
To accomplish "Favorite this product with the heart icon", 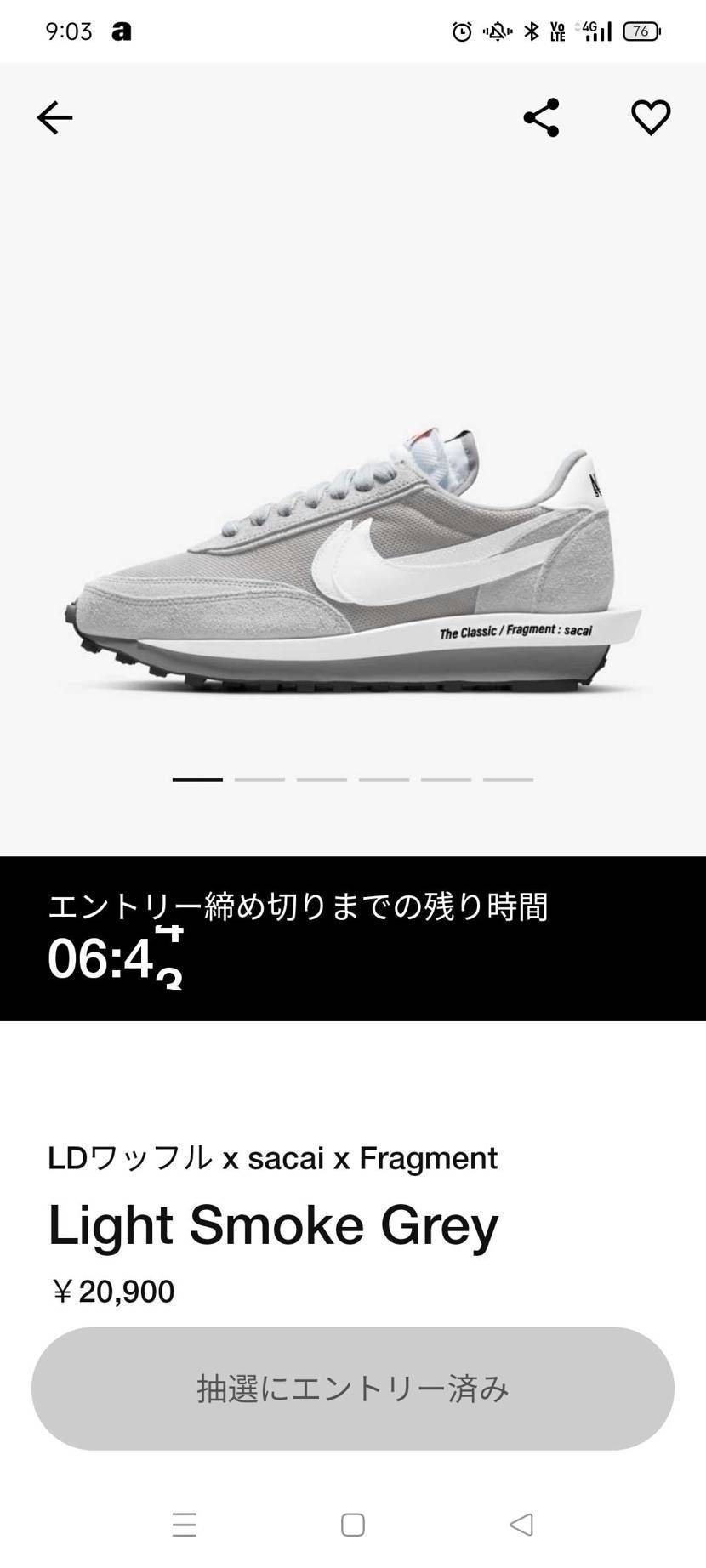I will pyautogui.click(x=652, y=118).
